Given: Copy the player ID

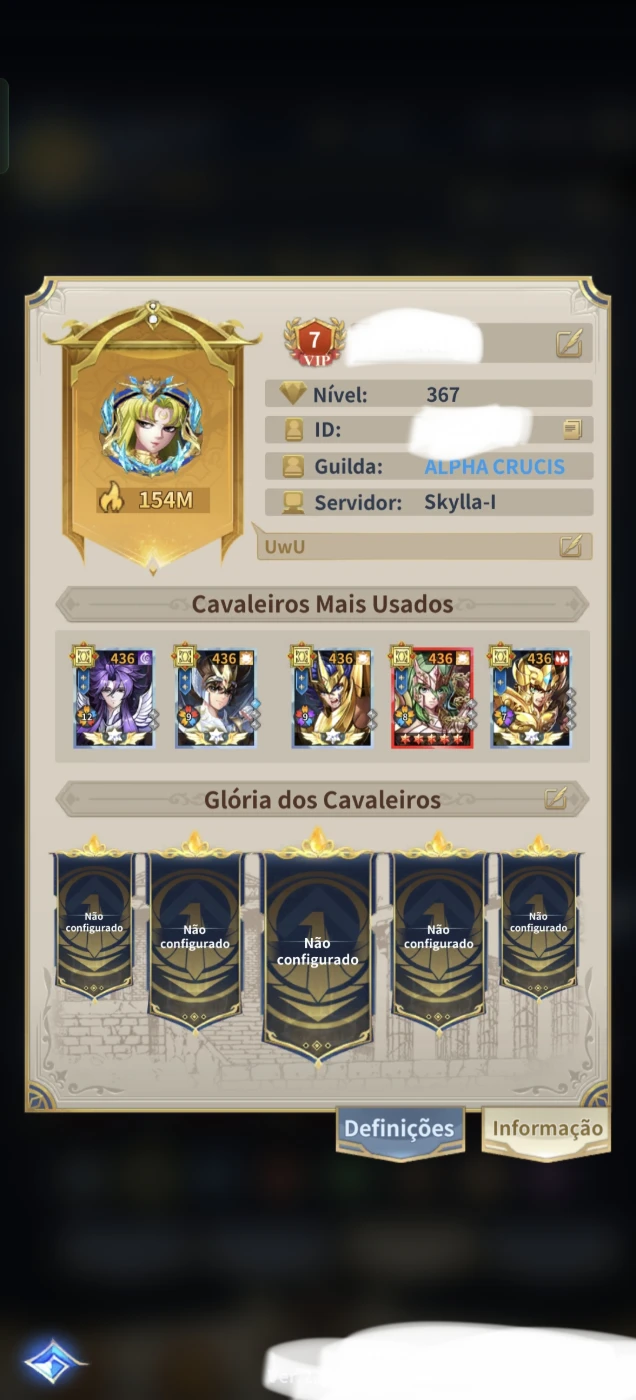Looking at the screenshot, I should pyautogui.click(x=572, y=430).
